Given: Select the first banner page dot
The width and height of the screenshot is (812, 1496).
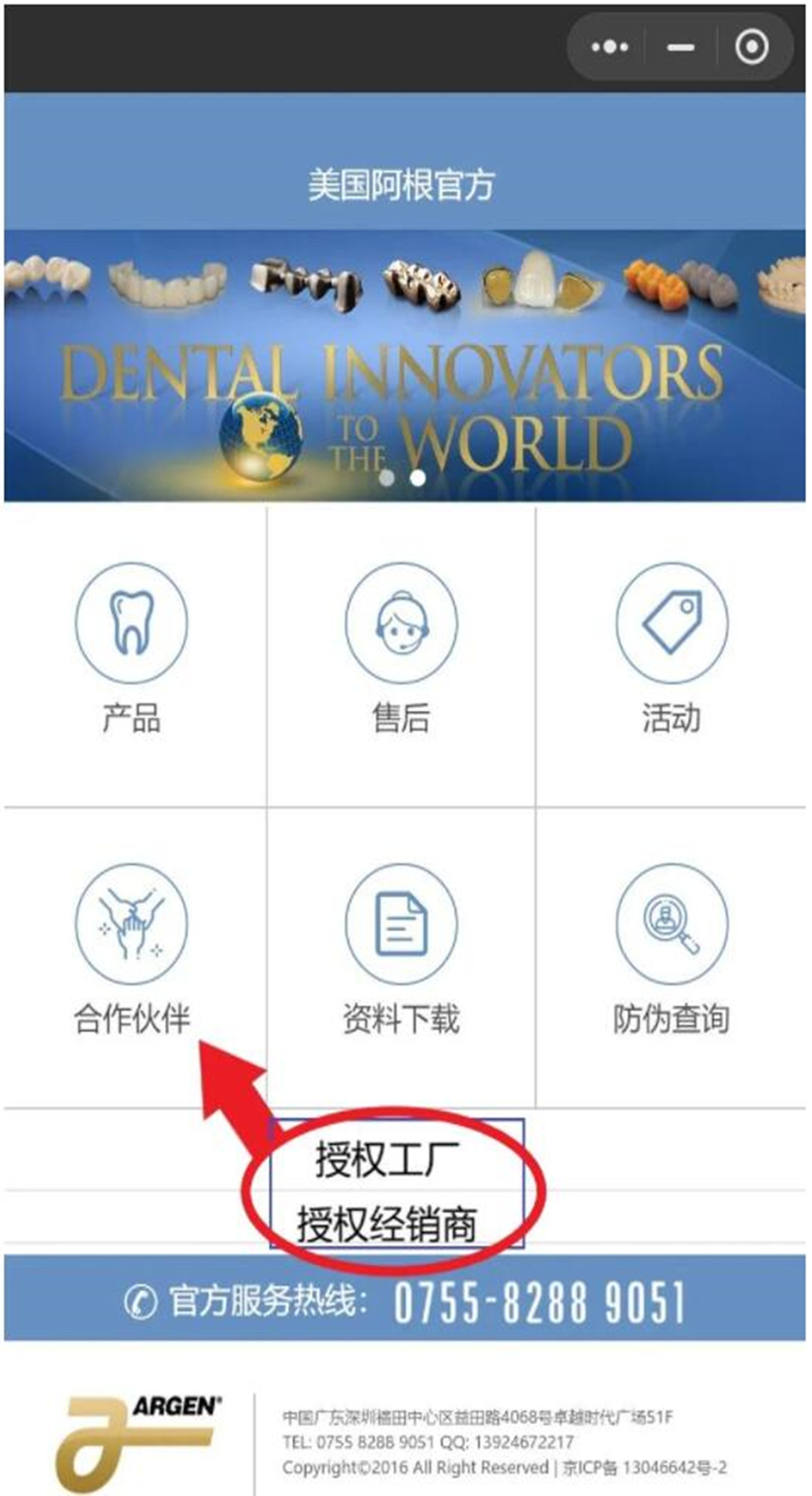Looking at the screenshot, I should (387, 478).
